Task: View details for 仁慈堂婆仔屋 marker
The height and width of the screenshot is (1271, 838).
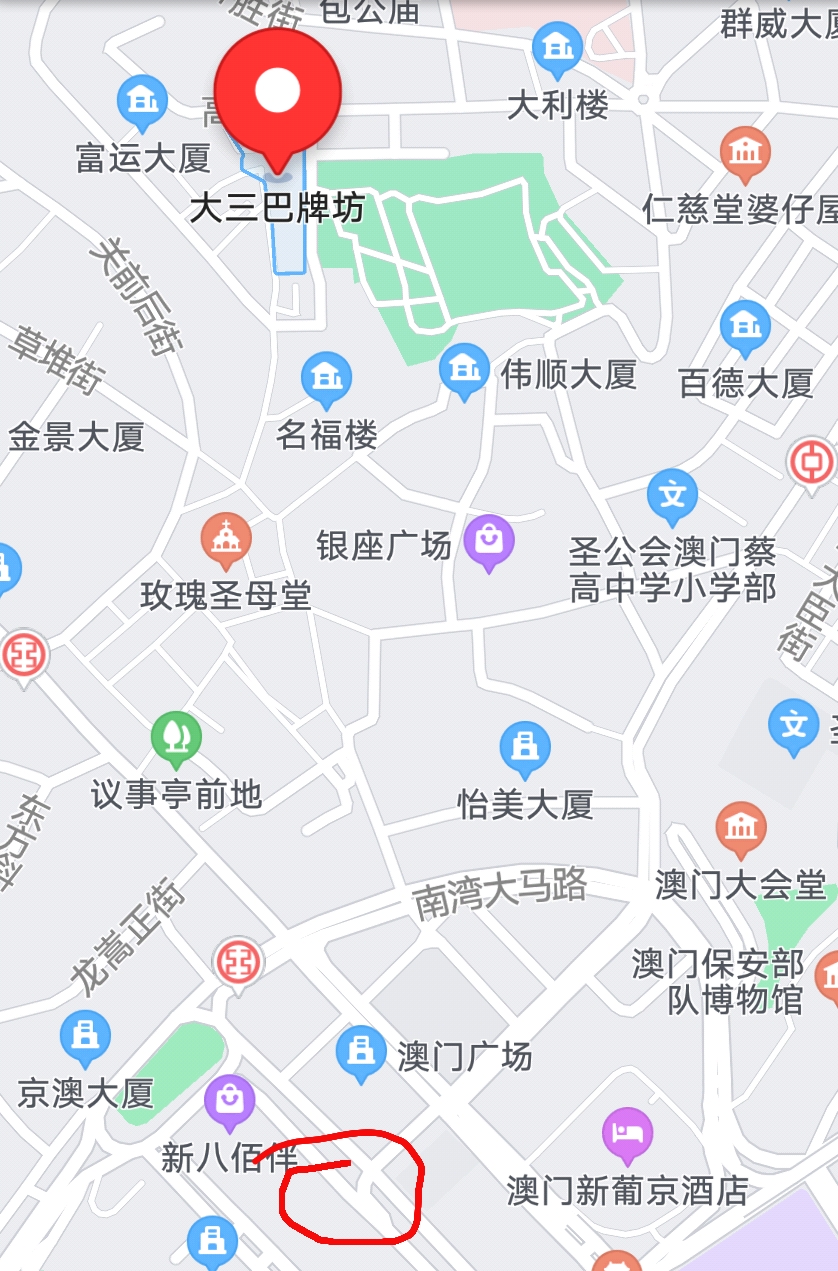Action: point(745,153)
